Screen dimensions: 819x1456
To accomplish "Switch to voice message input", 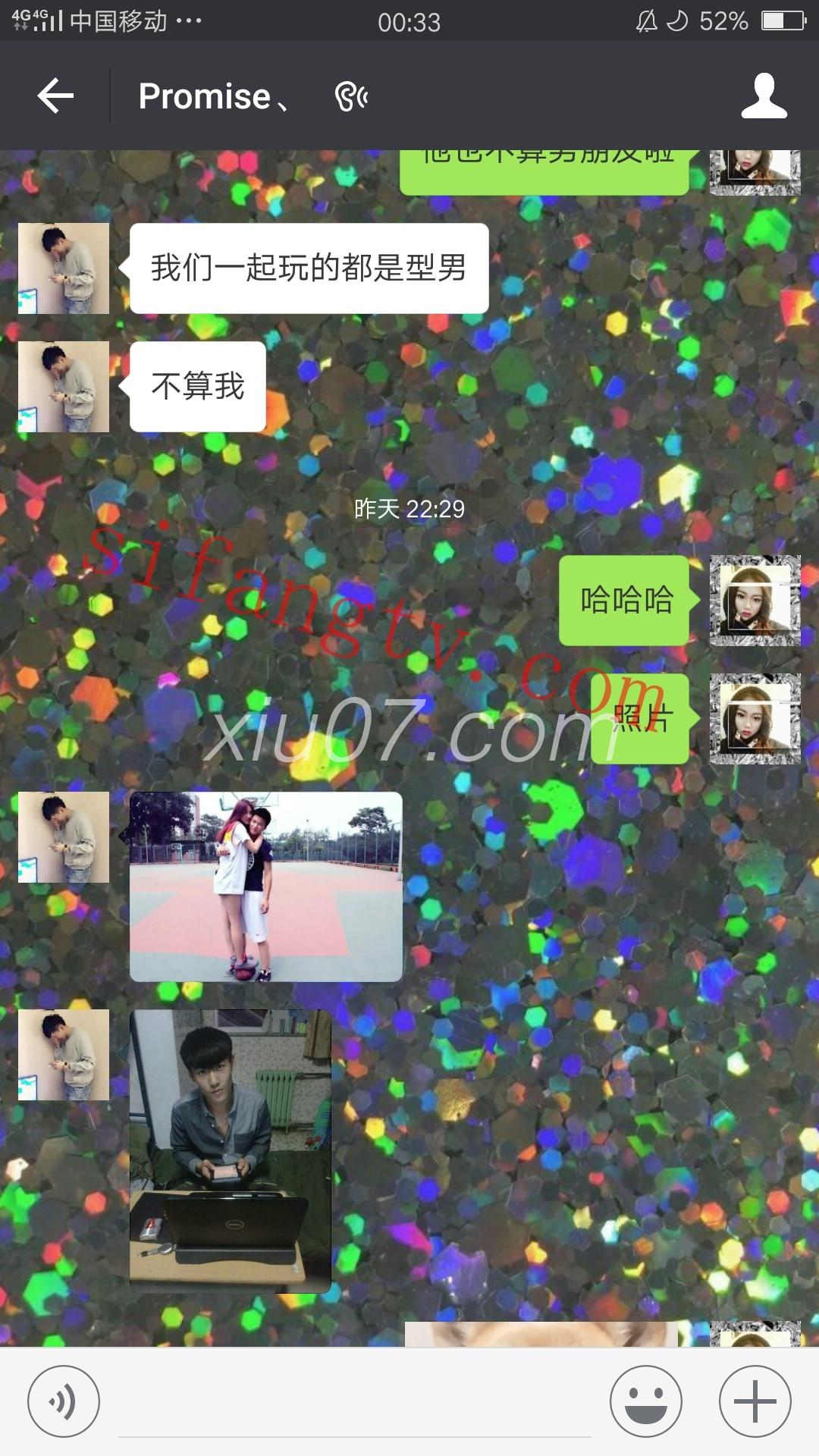I will pyautogui.click(x=64, y=1401).
